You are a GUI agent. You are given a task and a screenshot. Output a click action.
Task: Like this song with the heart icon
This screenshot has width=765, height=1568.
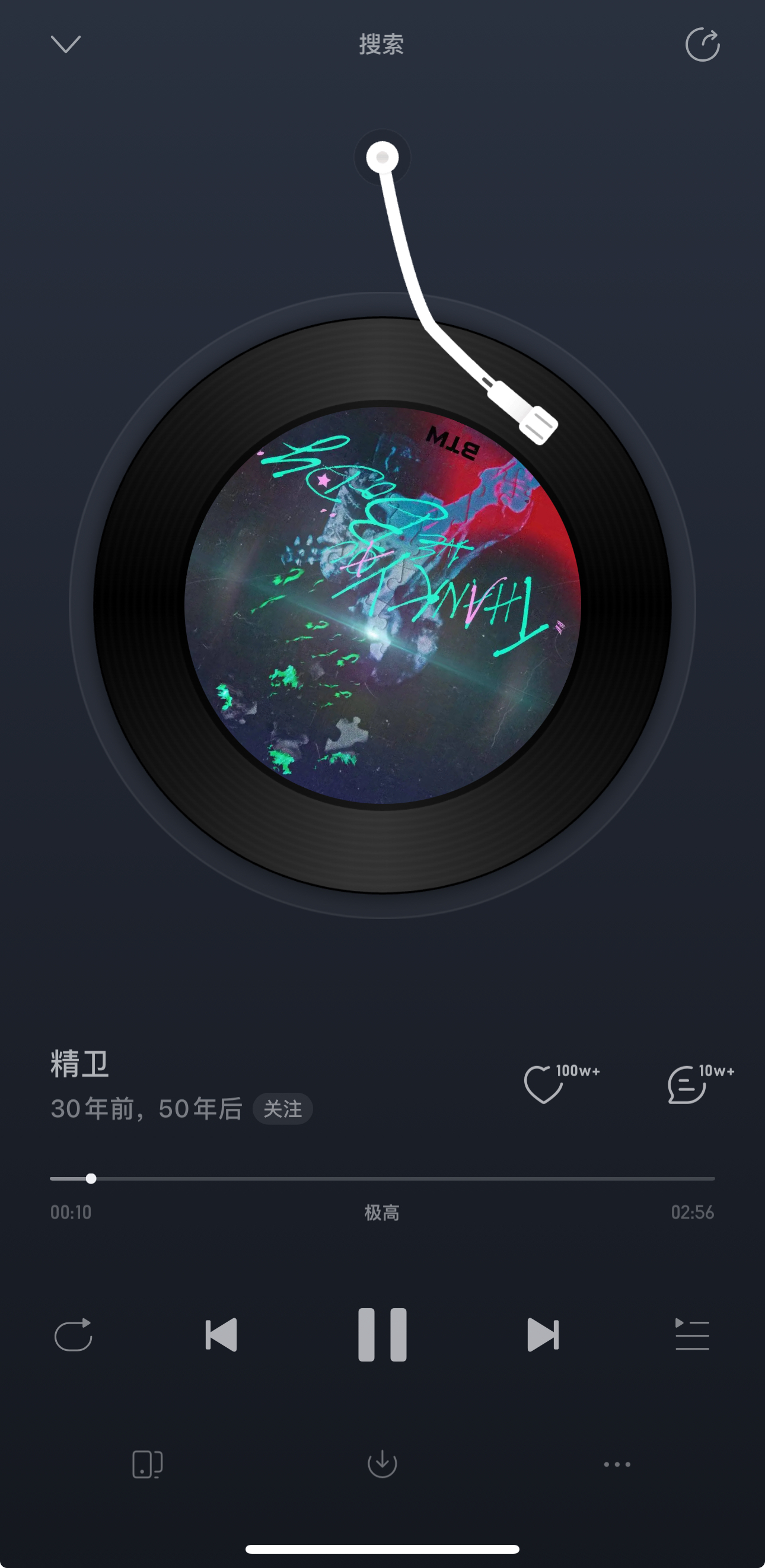543,1084
